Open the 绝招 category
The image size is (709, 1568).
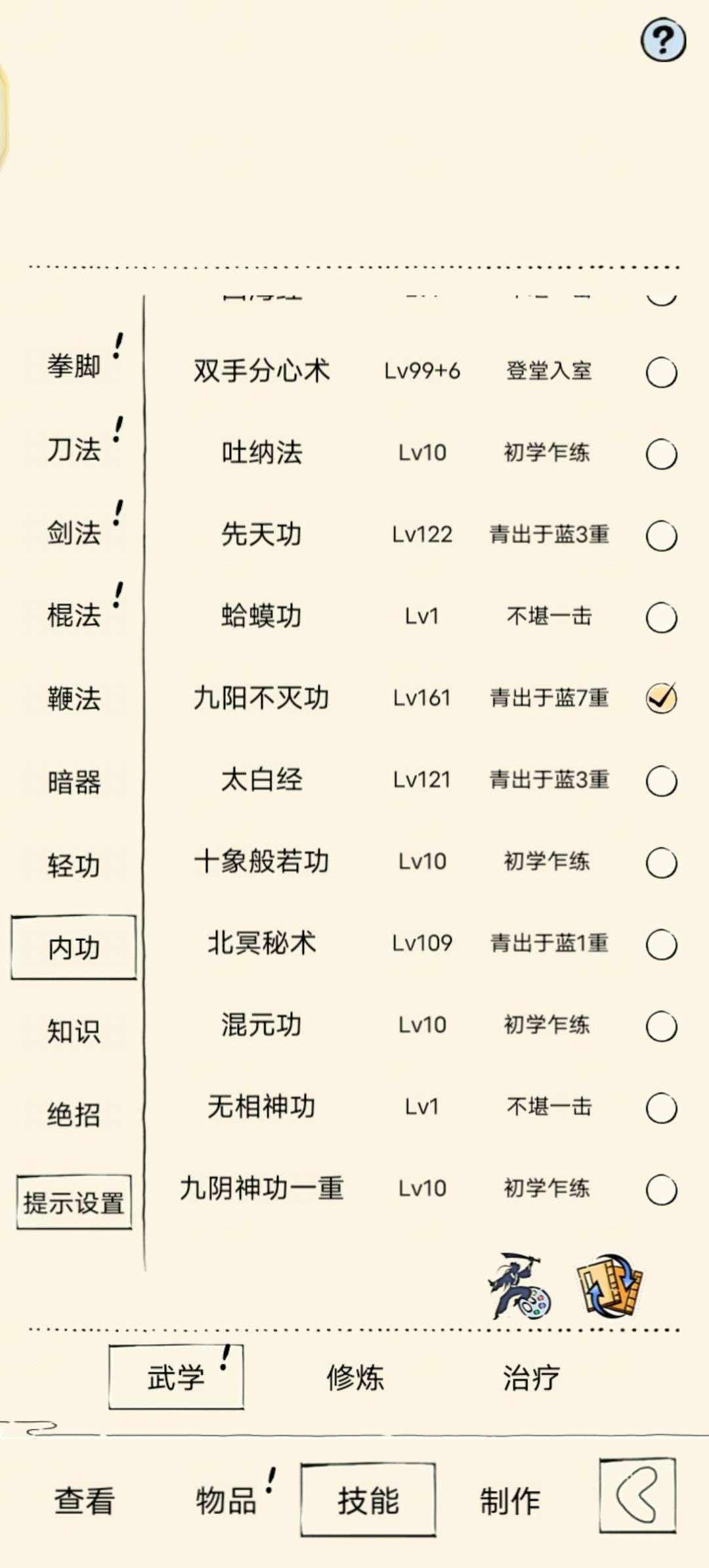(74, 1114)
